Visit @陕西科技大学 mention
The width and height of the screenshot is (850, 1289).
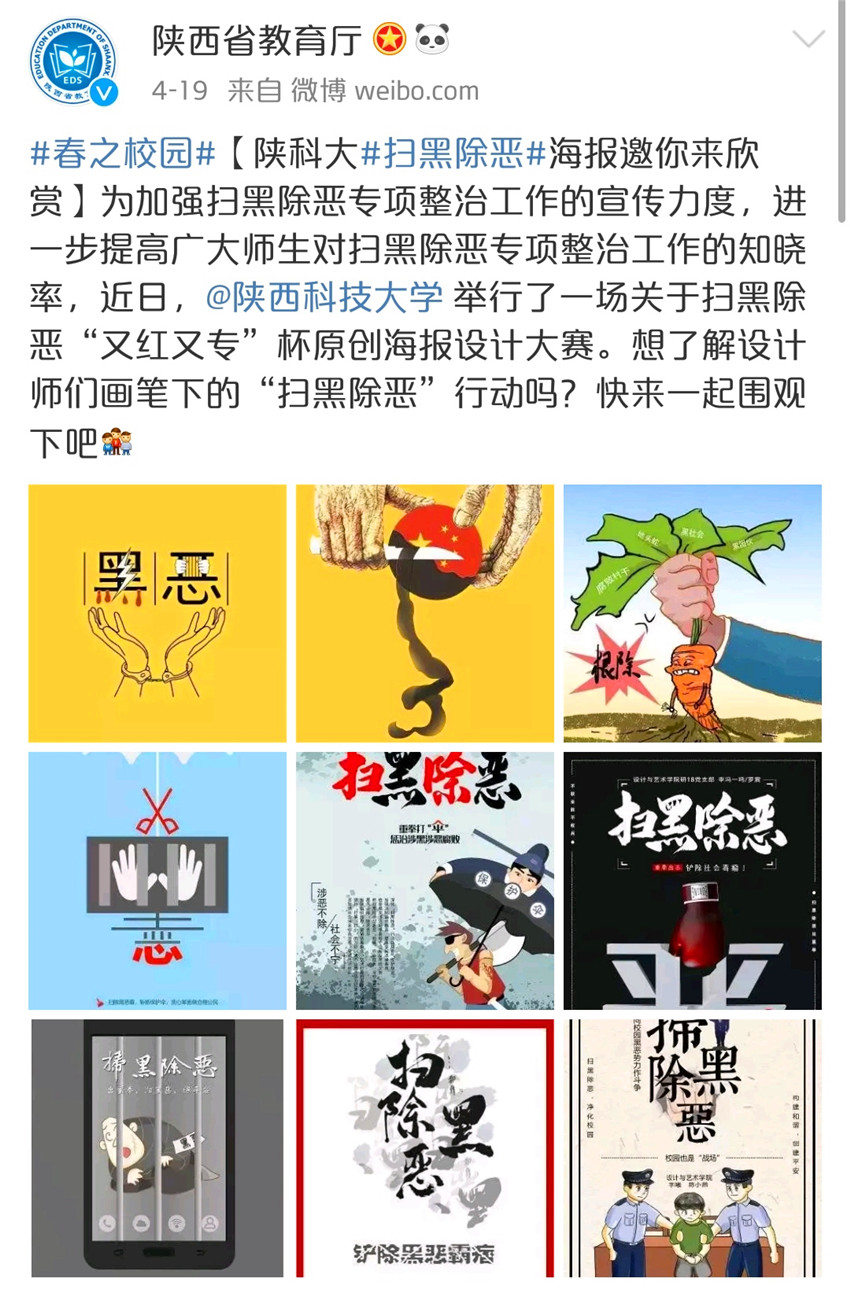(x=324, y=297)
